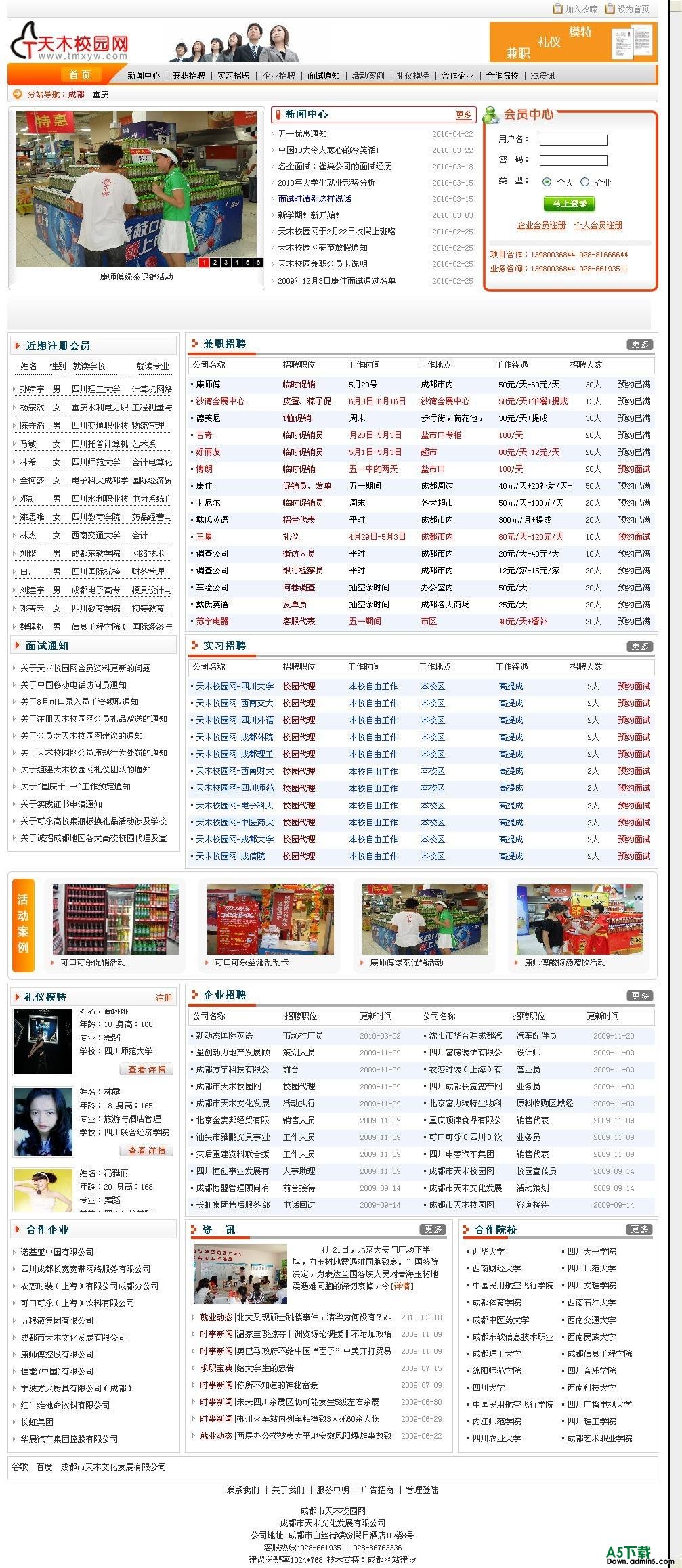Tap the 首页 home tab

coord(79,74)
